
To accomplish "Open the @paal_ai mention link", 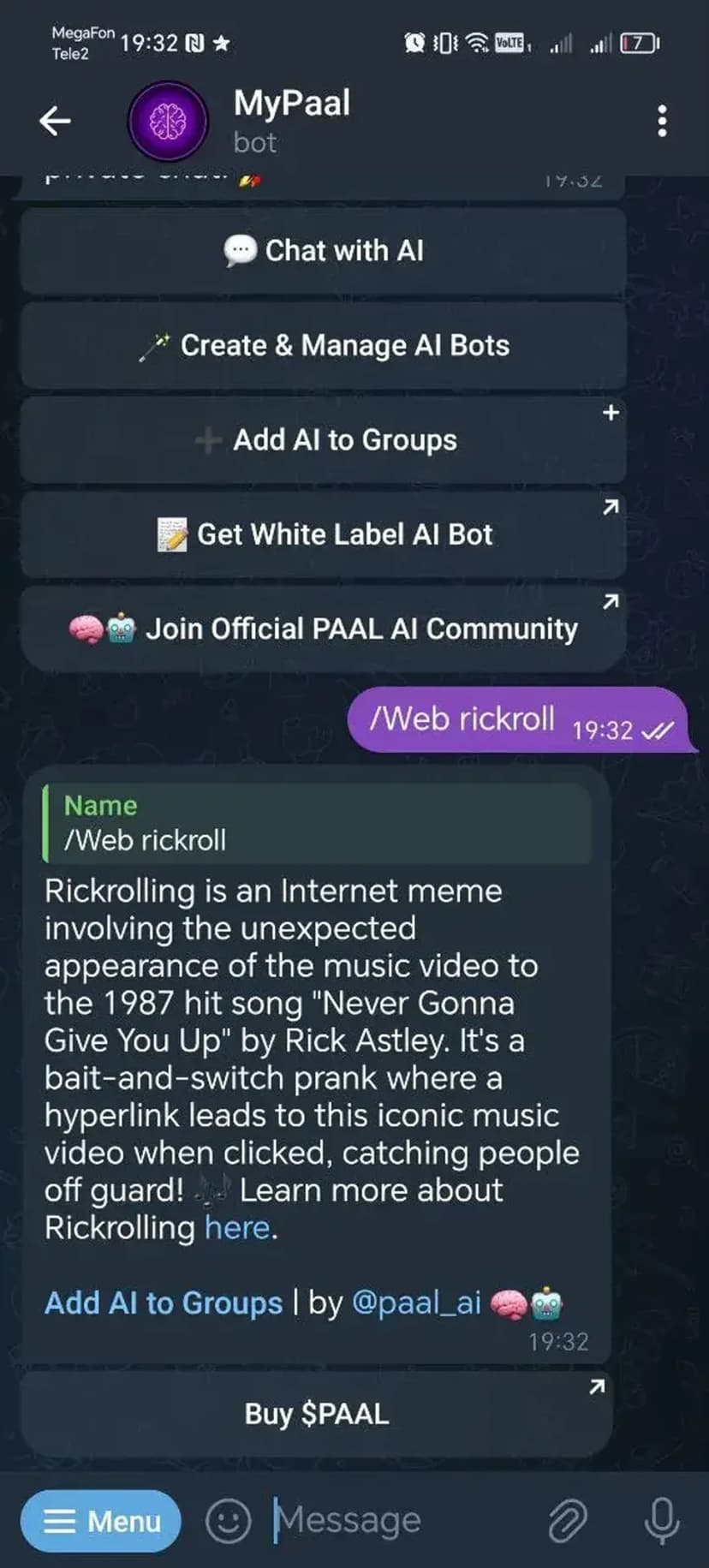I will 416,1303.
